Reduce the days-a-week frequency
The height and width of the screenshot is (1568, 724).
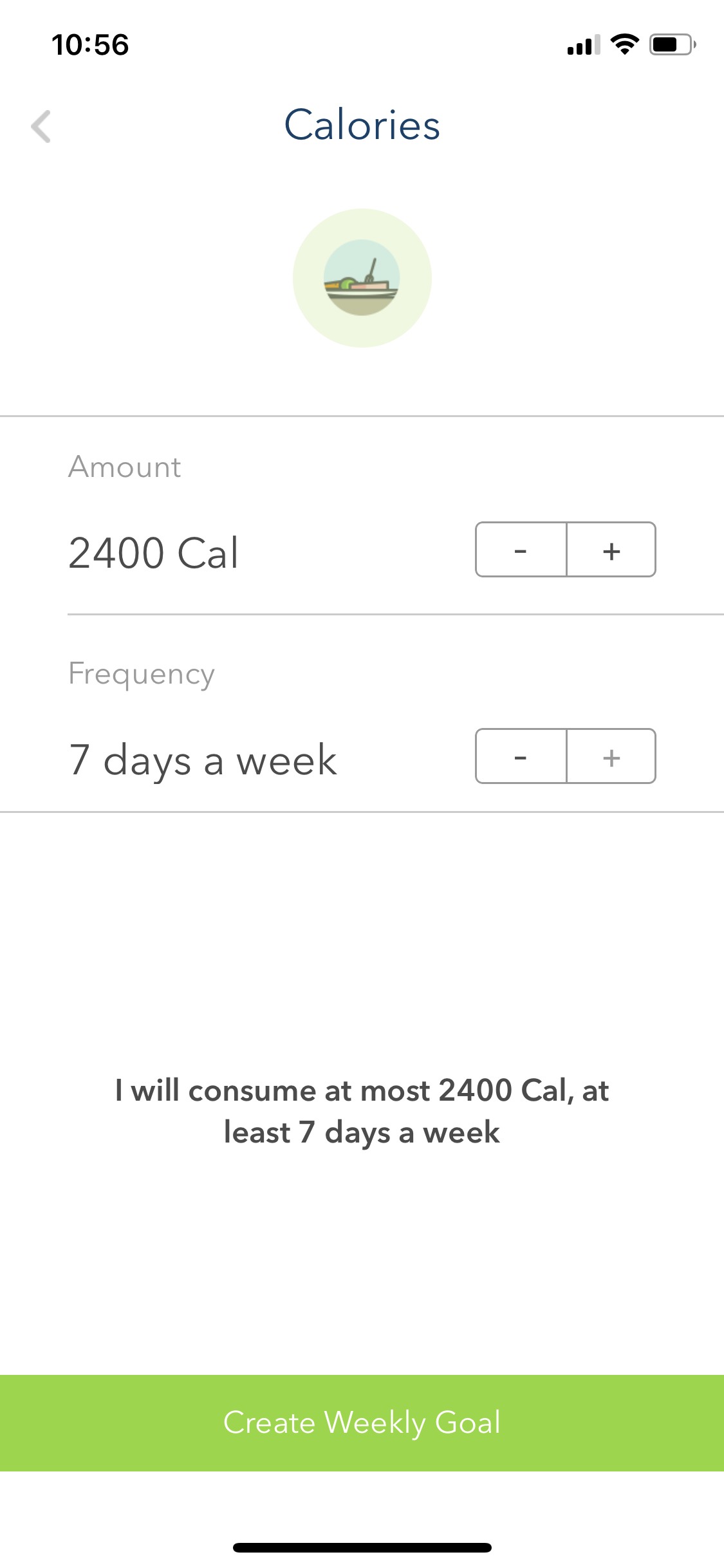click(x=521, y=756)
